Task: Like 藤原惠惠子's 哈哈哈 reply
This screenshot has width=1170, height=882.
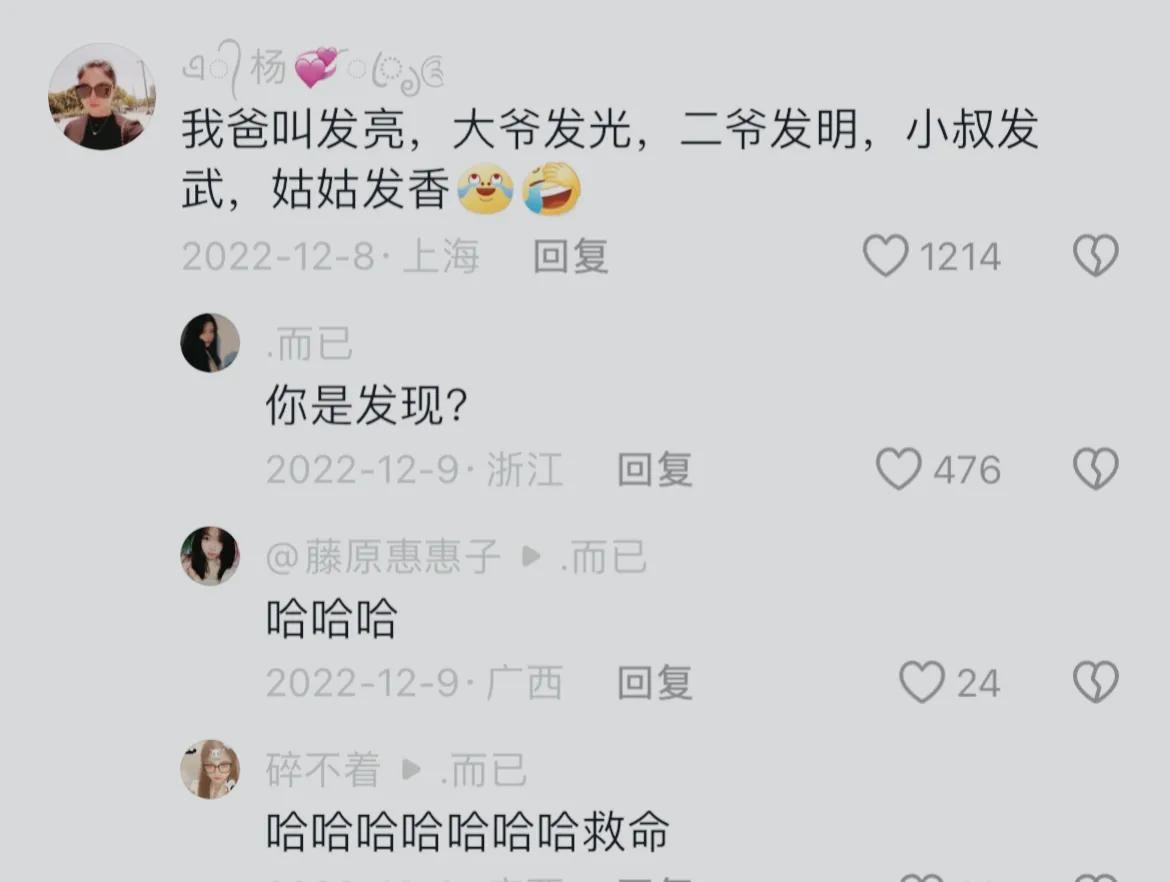Action: 921,683
